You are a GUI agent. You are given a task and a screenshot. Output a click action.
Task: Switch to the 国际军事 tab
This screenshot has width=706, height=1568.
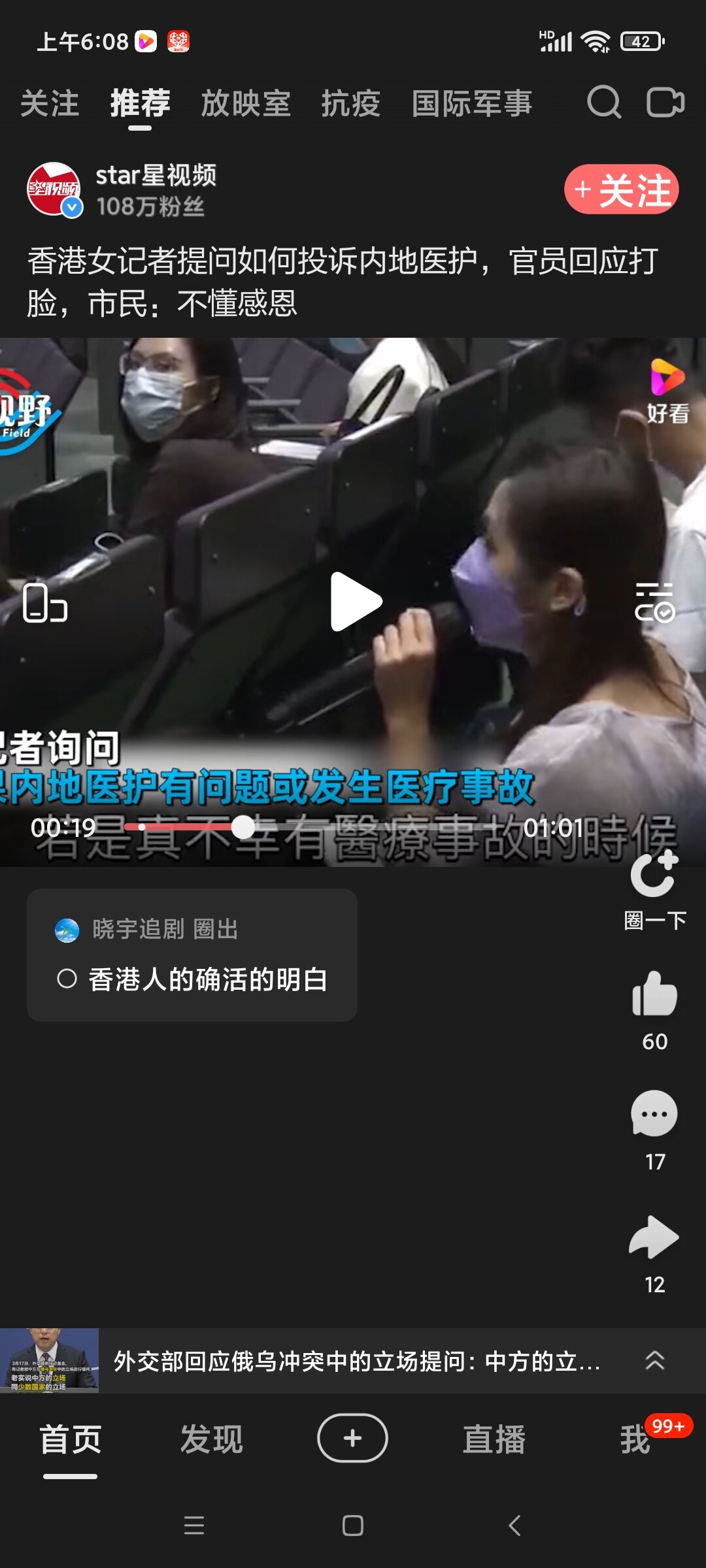point(472,103)
